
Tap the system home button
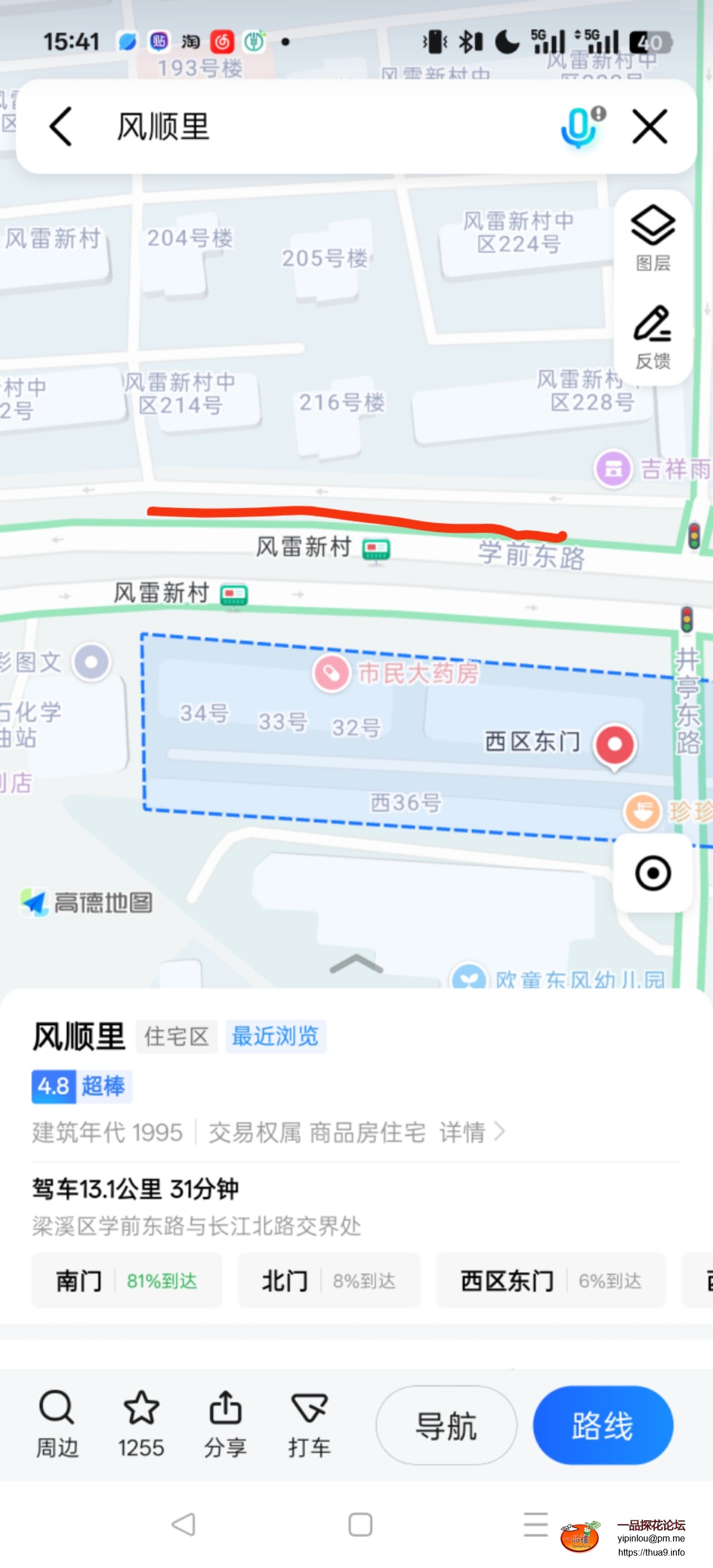[x=360, y=1525]
